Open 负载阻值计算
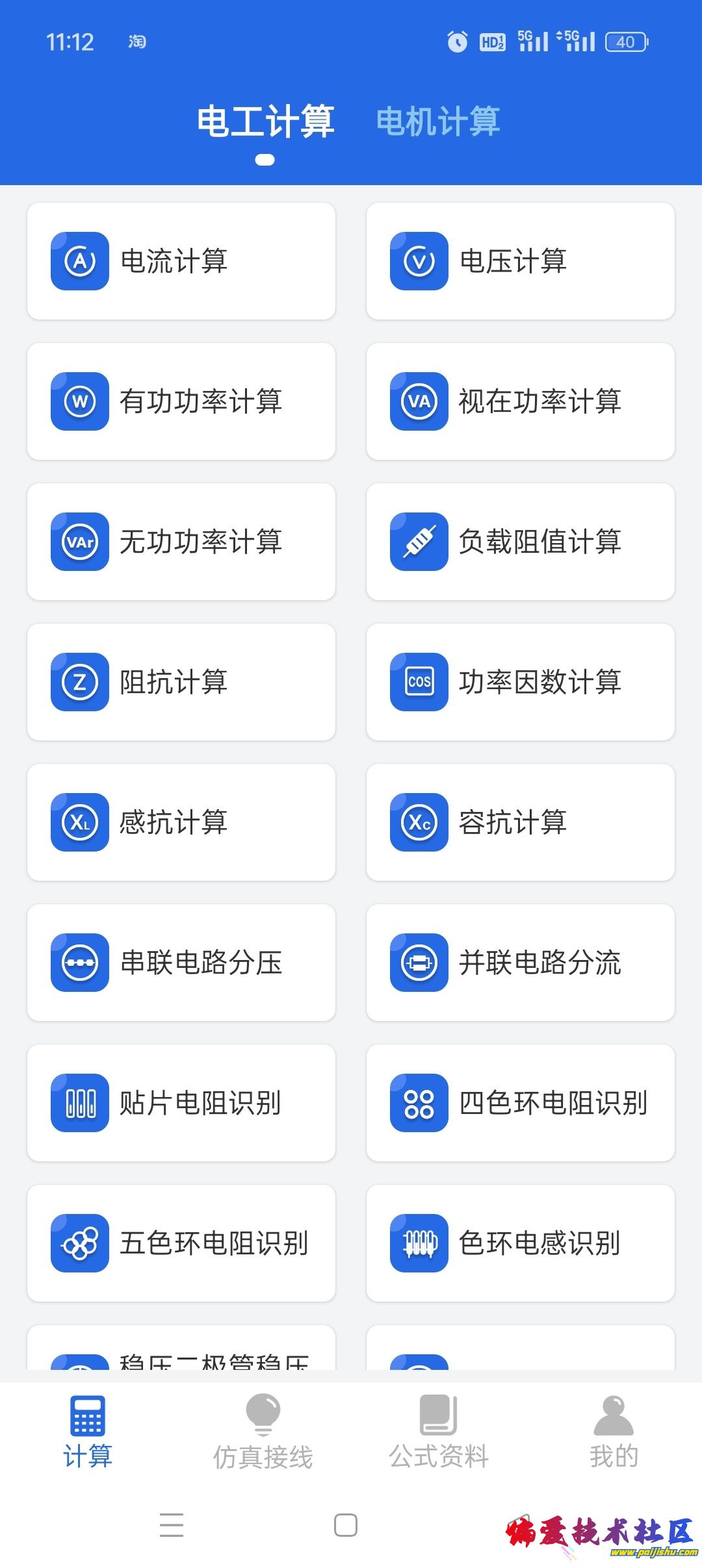Image resolution: width=702 pixels, height=1568 pixels. 520,542
